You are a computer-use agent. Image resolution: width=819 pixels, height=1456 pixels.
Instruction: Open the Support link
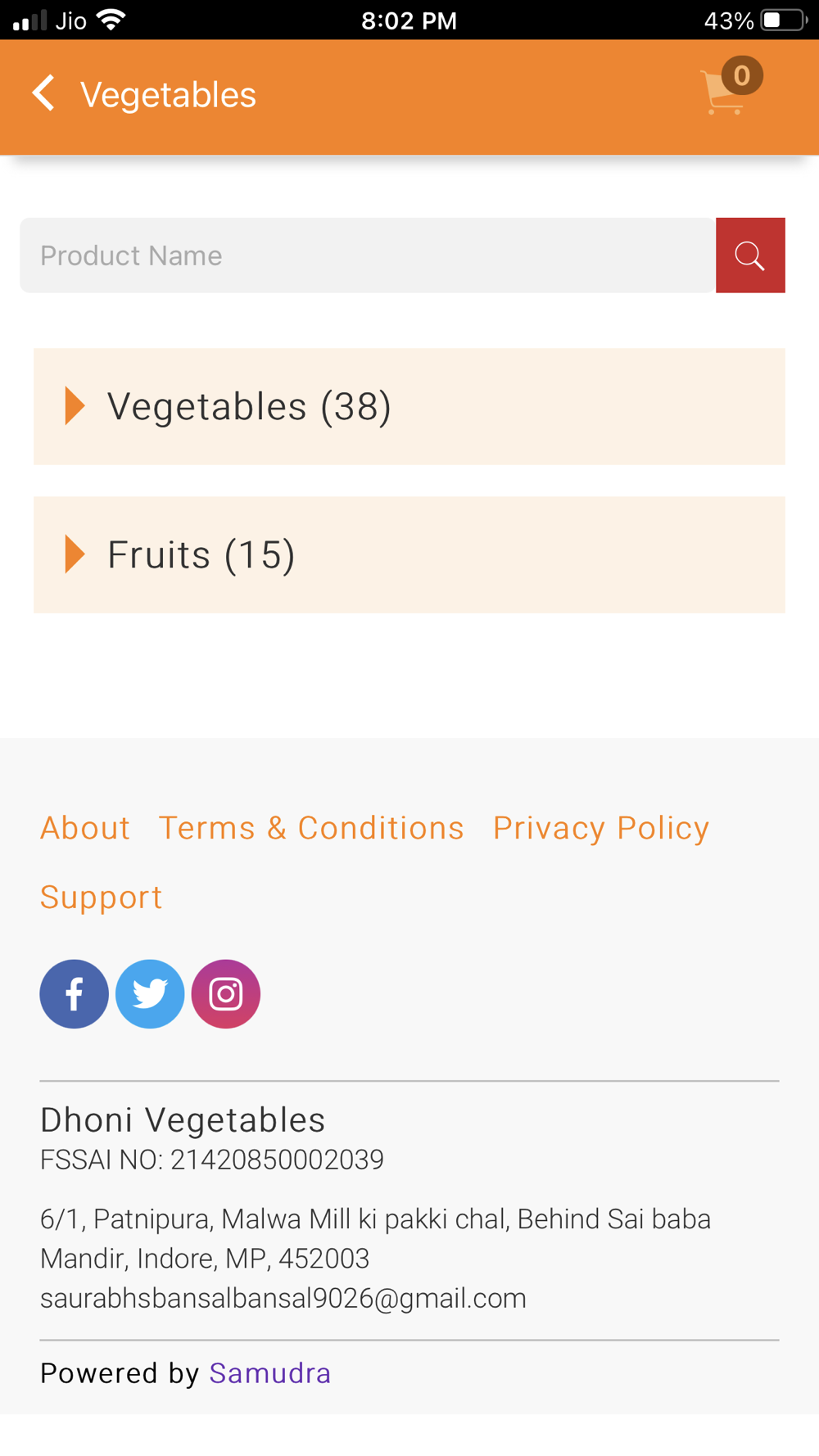[x=101, y=898]
